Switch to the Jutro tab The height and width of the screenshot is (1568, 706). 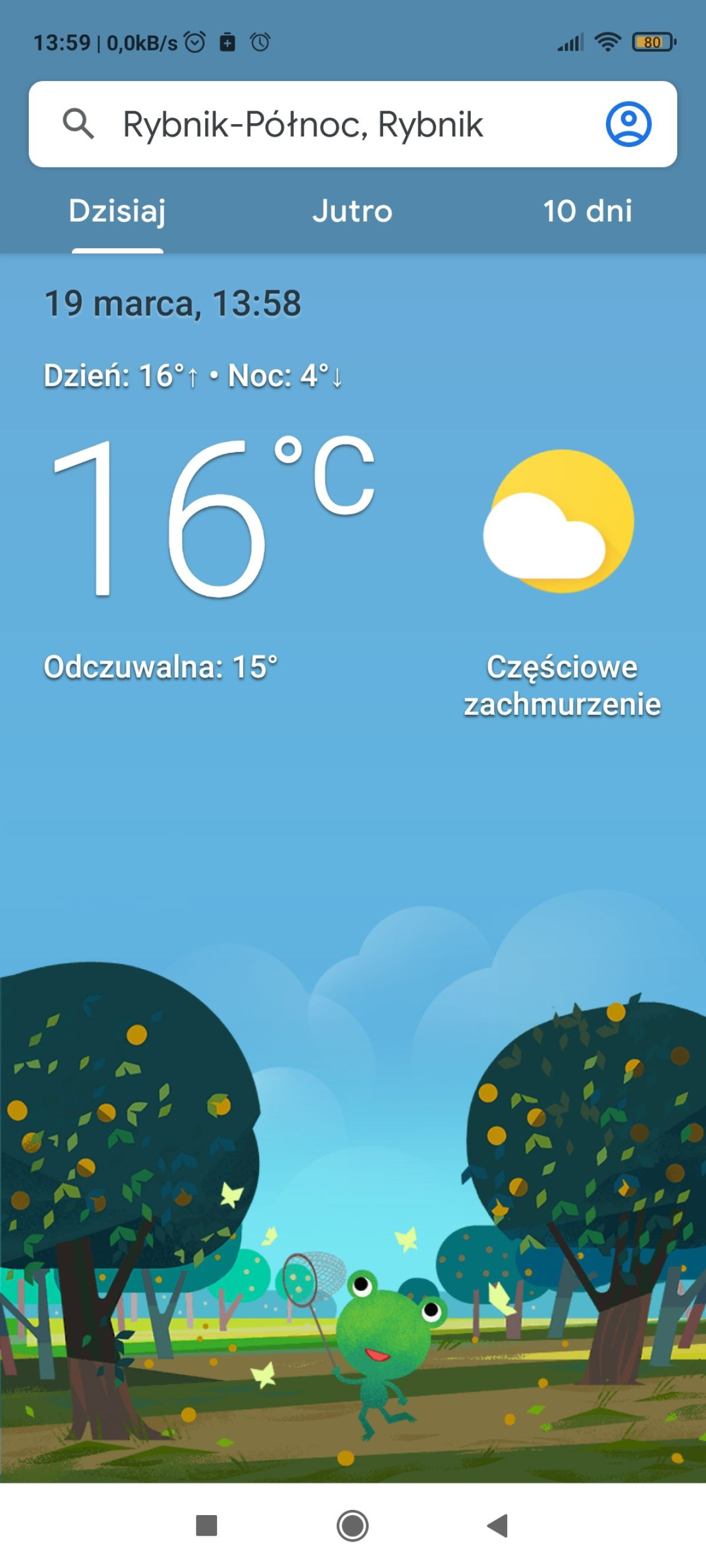click(352, 211)
